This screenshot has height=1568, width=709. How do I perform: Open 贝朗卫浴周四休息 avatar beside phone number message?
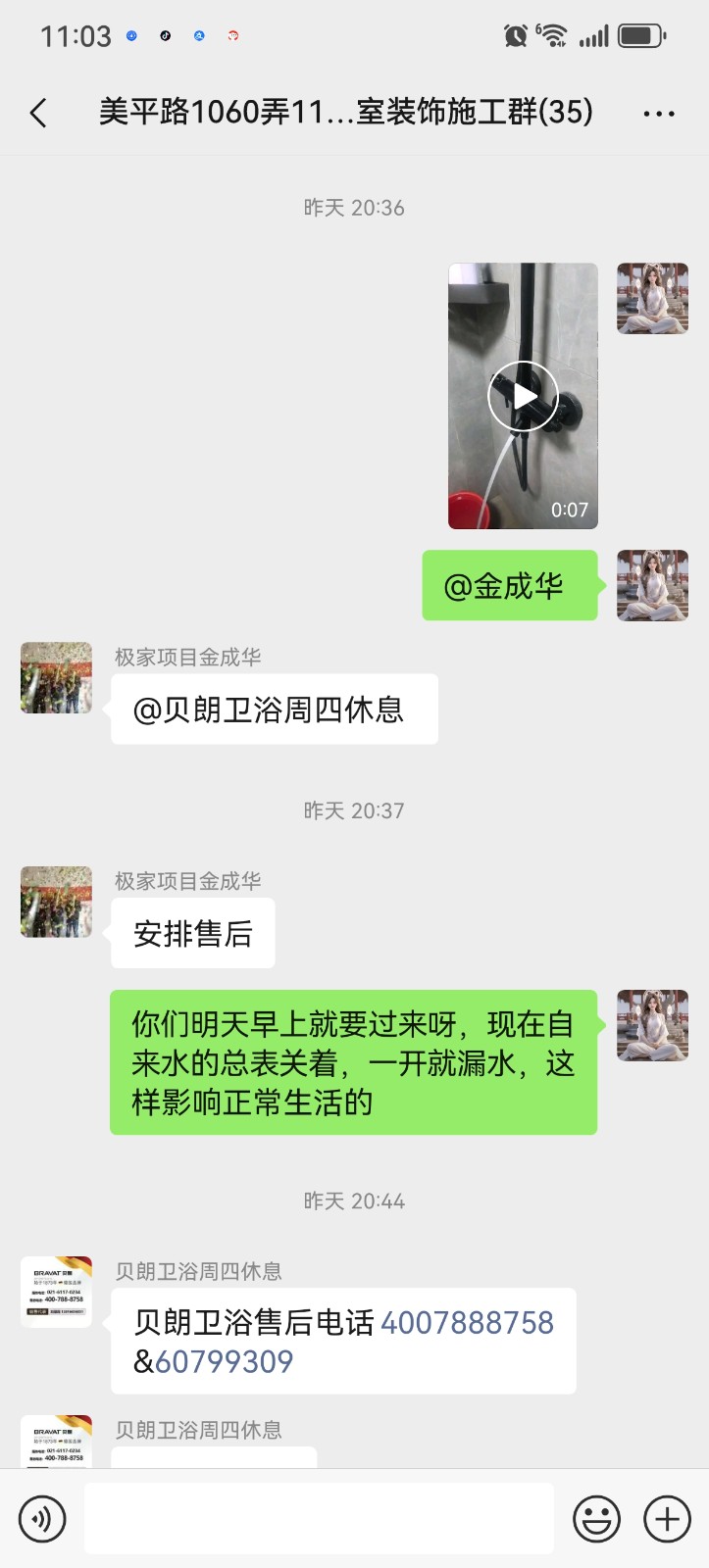(x=57, y=1292)
